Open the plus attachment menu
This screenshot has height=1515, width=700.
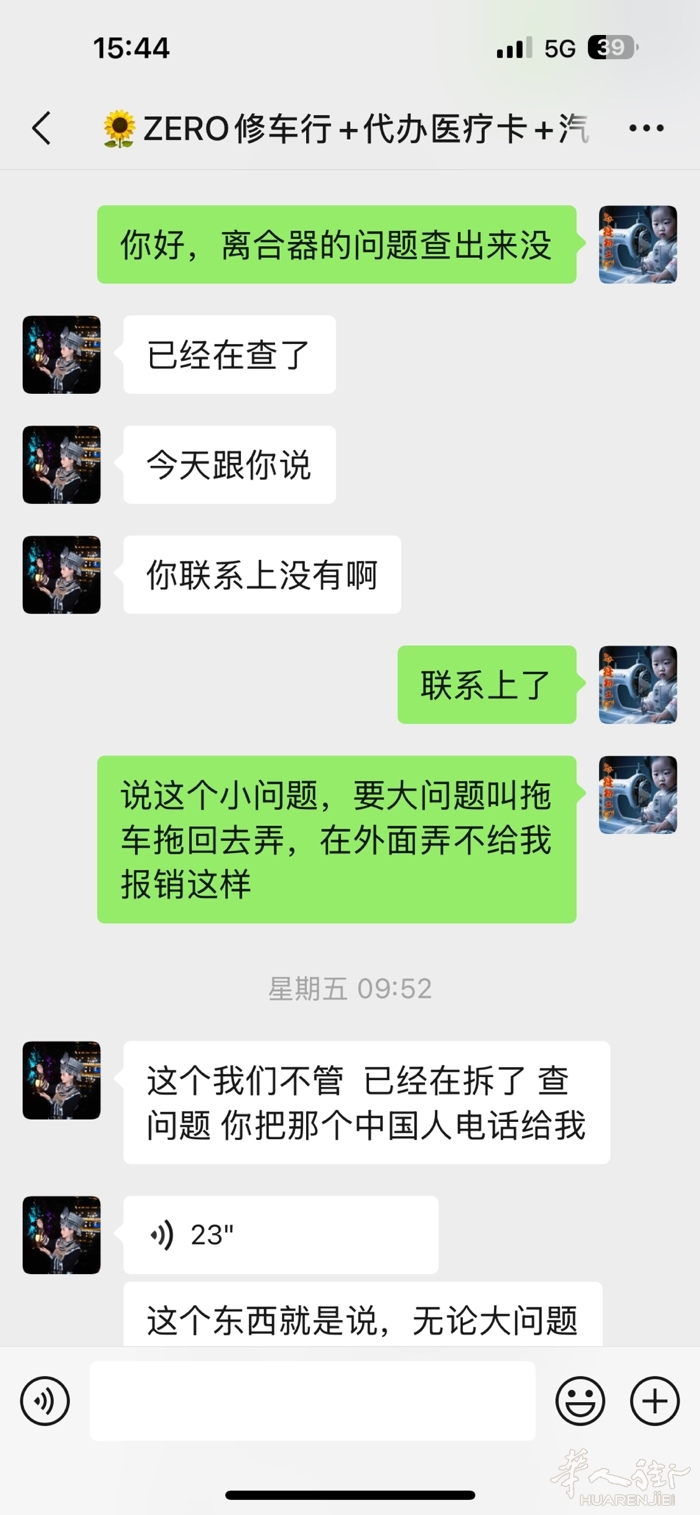click(x=654, y=1400)
